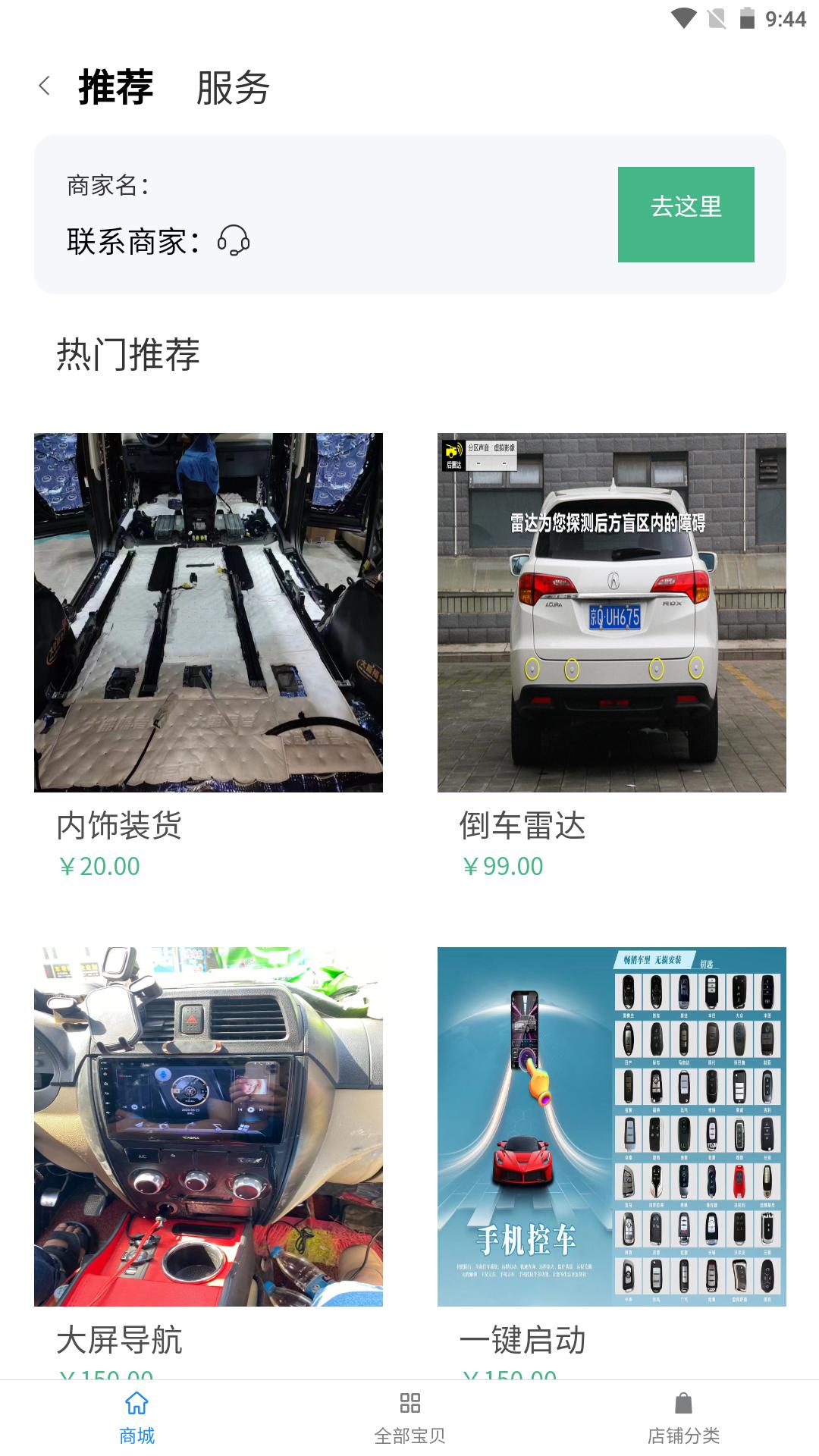Open the 店铺分类 tab

click(683, 1418)
